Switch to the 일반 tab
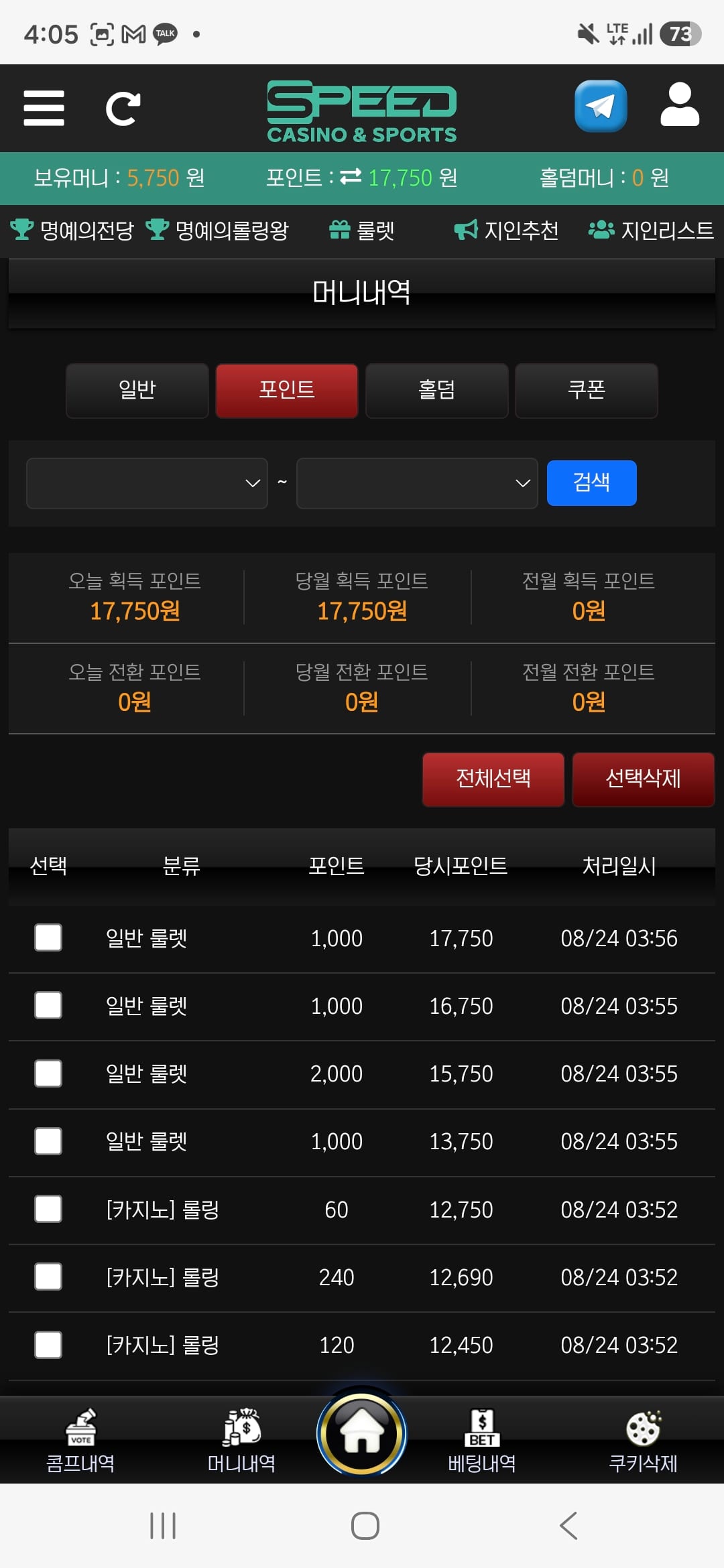This screenshot has height=1568, width=724. pos(137,391)
